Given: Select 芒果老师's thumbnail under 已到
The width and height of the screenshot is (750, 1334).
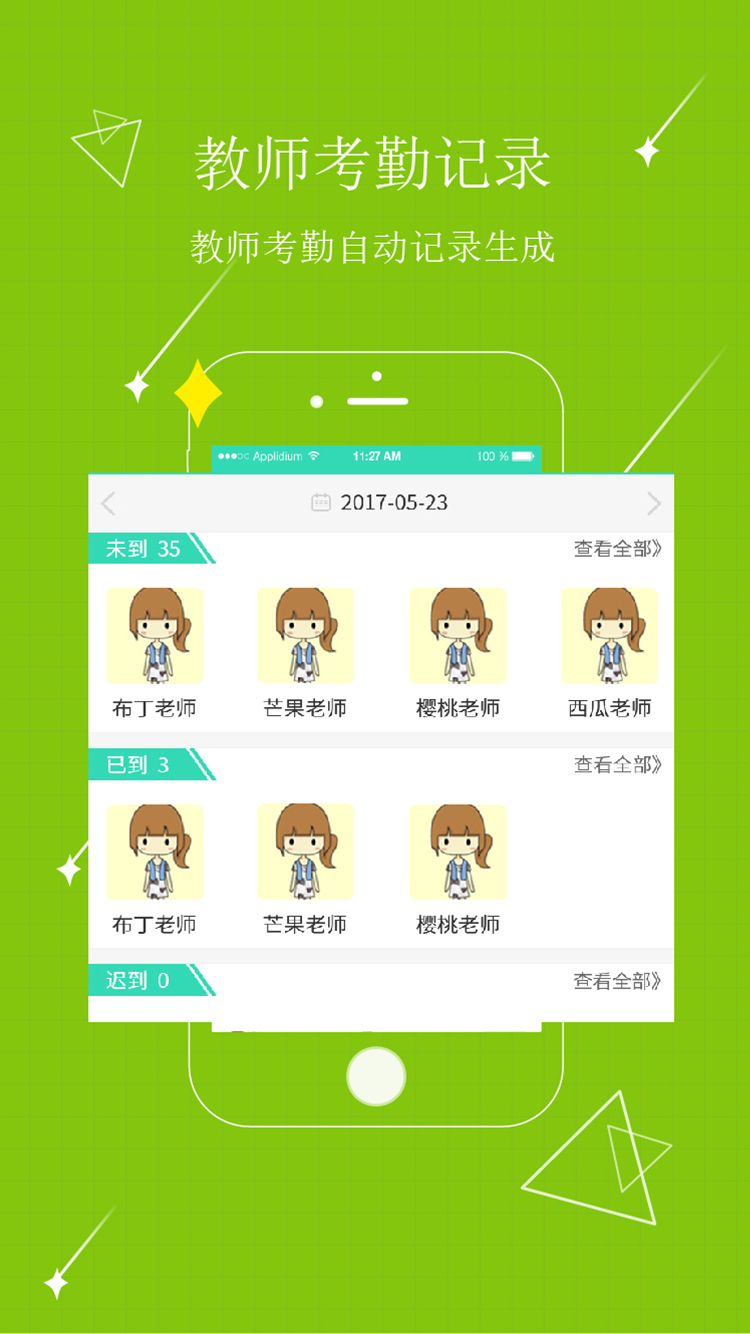Looking at the screenshot, I should (x=305, y=851).
